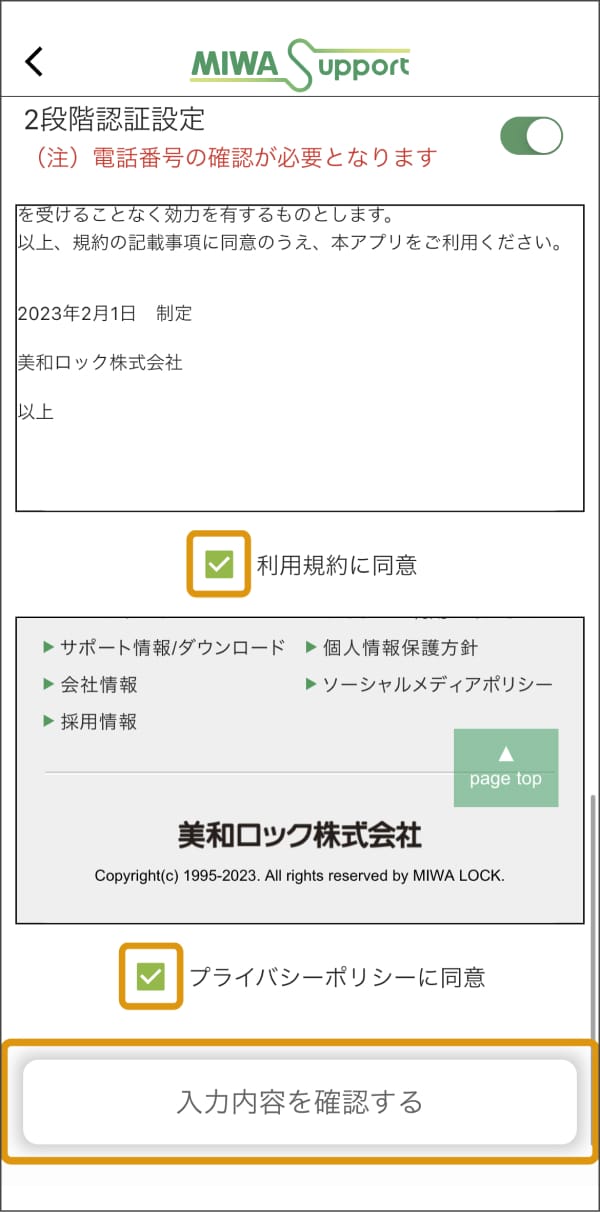Turn off the 2段階認証設定 switch

click(x=531, y=136)
